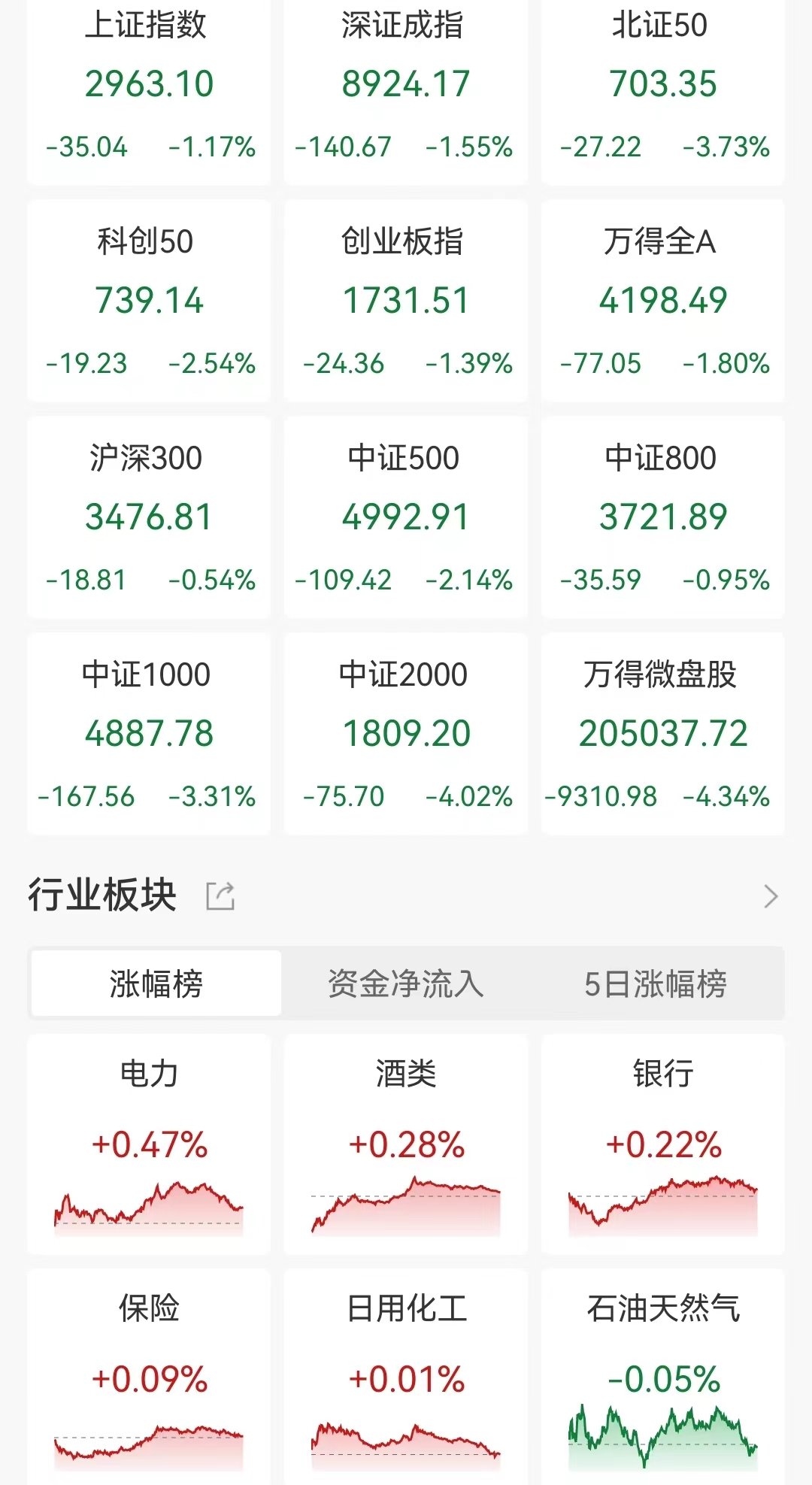Open the 万得微盘股 index card
This screenshot has width=812, height=1485.
(663, 734)
